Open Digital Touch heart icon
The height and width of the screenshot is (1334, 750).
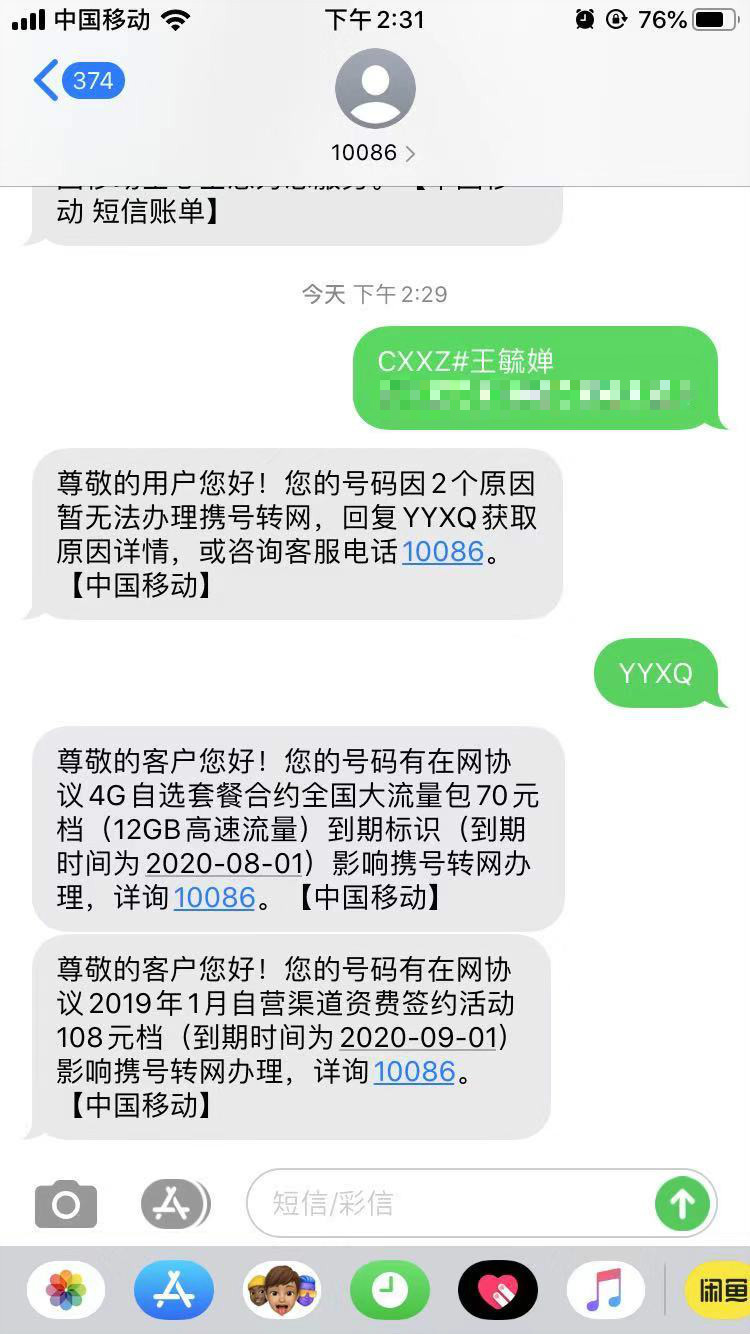tap(498, 1291)
